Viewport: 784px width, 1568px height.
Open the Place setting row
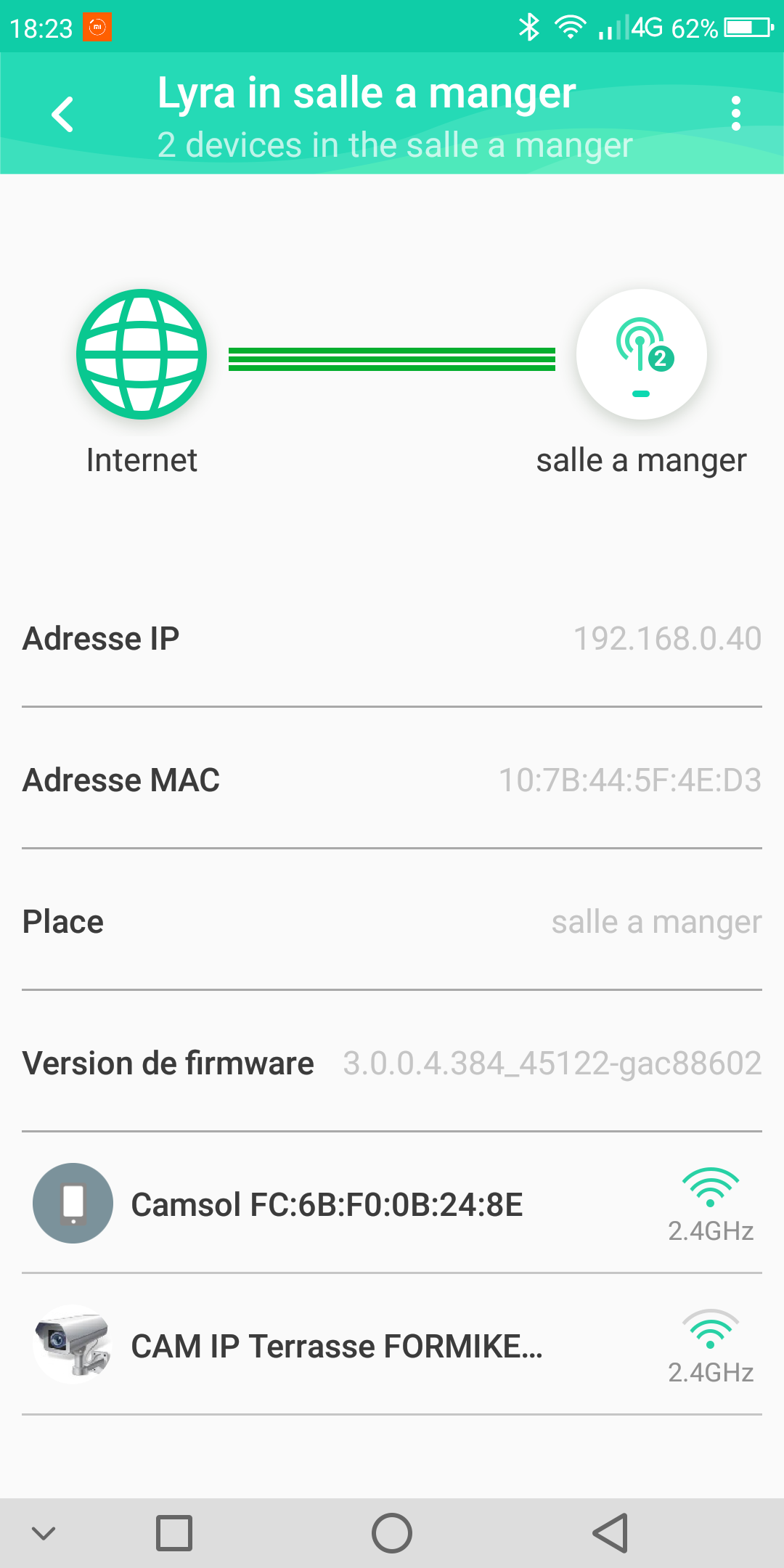[392, 922]
